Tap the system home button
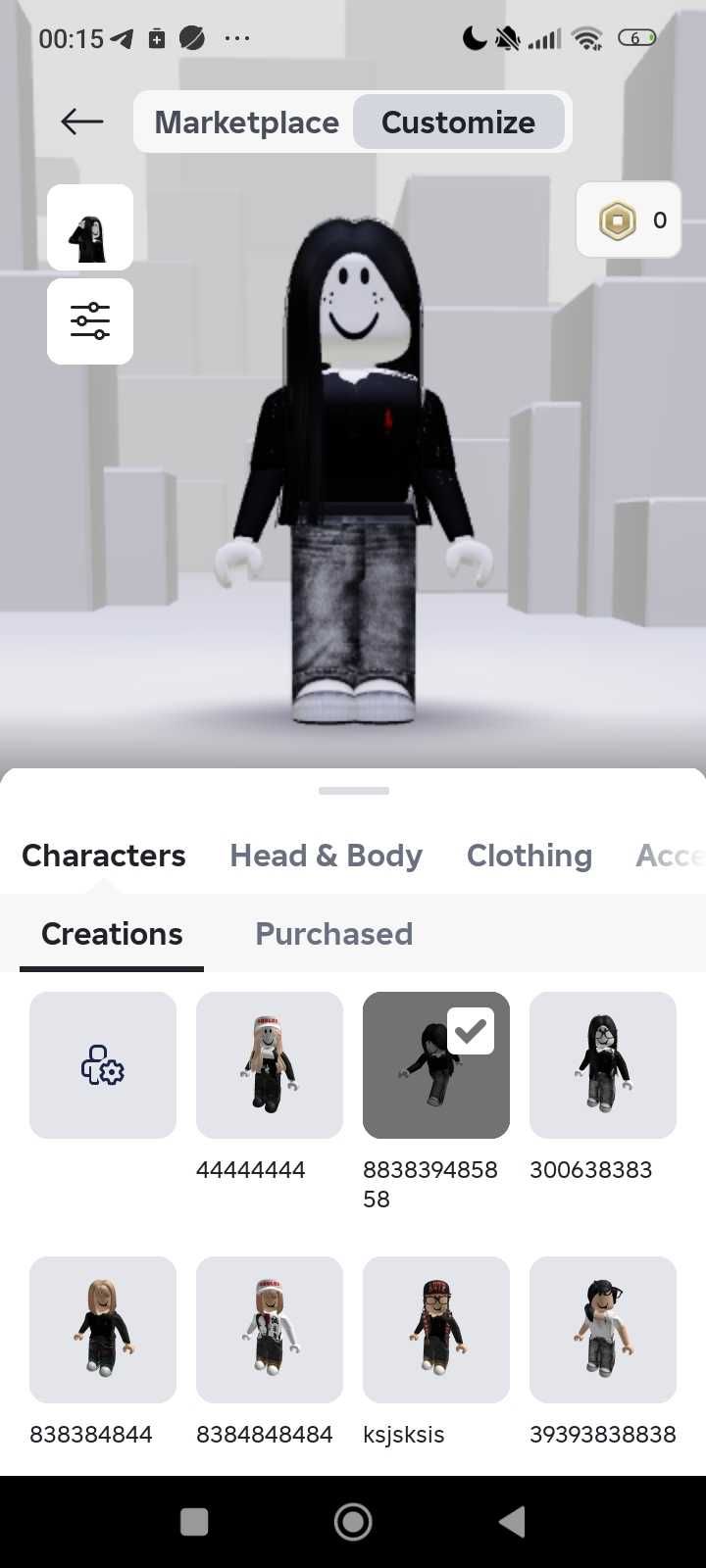This screenshot has width=706, height=1568. click(x=353, y=1522)
